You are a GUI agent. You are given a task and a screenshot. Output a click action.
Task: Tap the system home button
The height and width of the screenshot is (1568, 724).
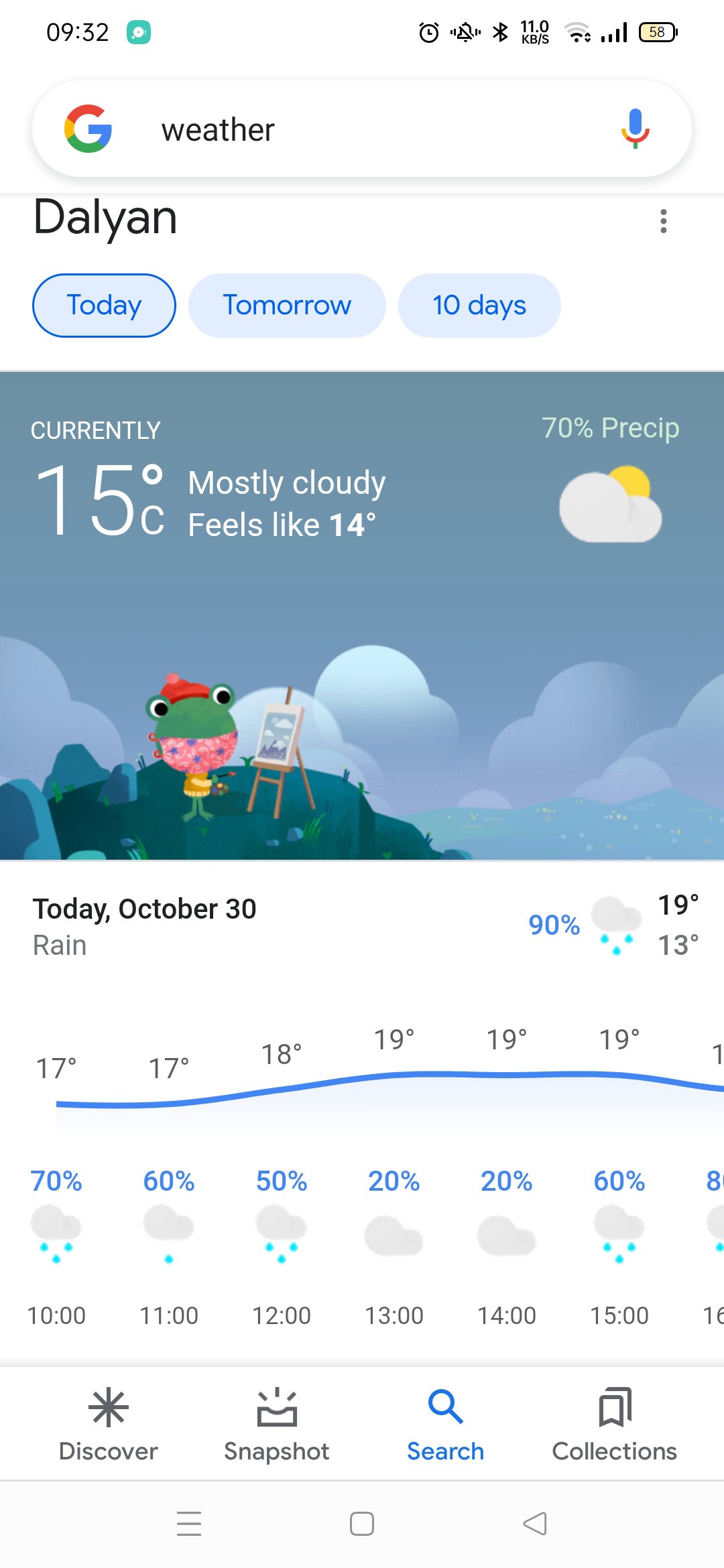(362, 1523)
